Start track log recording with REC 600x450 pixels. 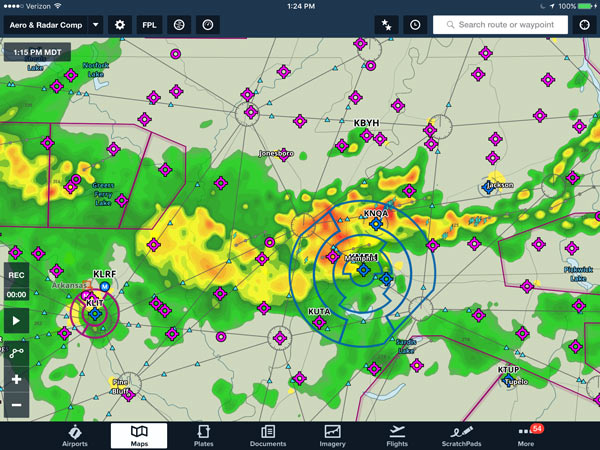[x=16, y=274]
